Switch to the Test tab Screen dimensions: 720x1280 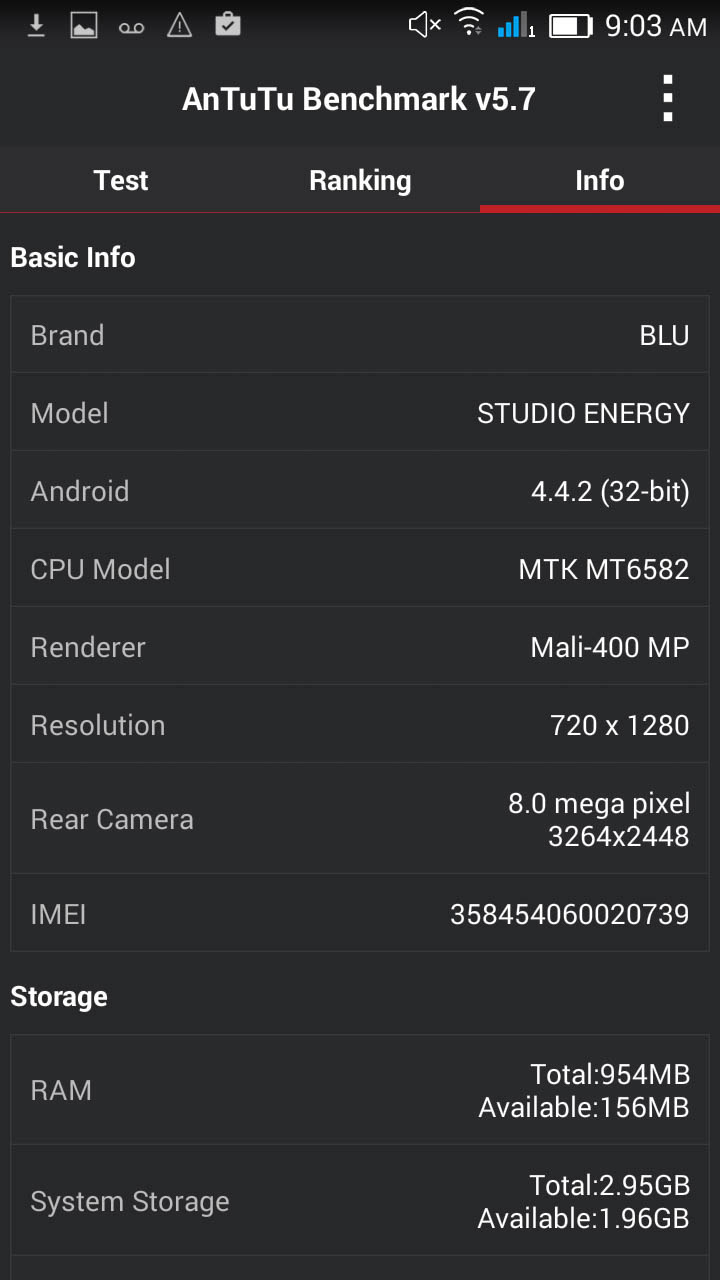[121, 181]
